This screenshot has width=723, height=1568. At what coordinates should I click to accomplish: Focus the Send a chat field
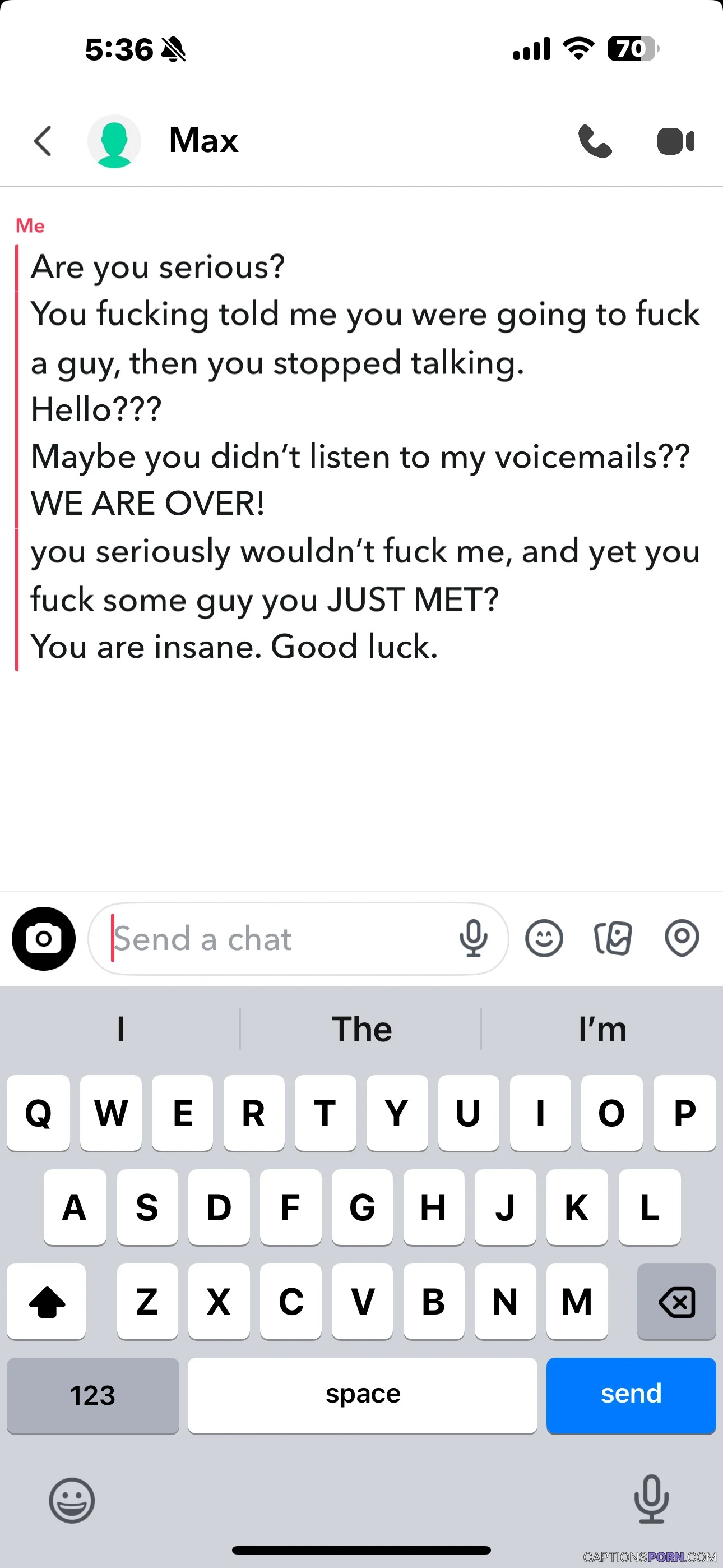tap(274, 939)
